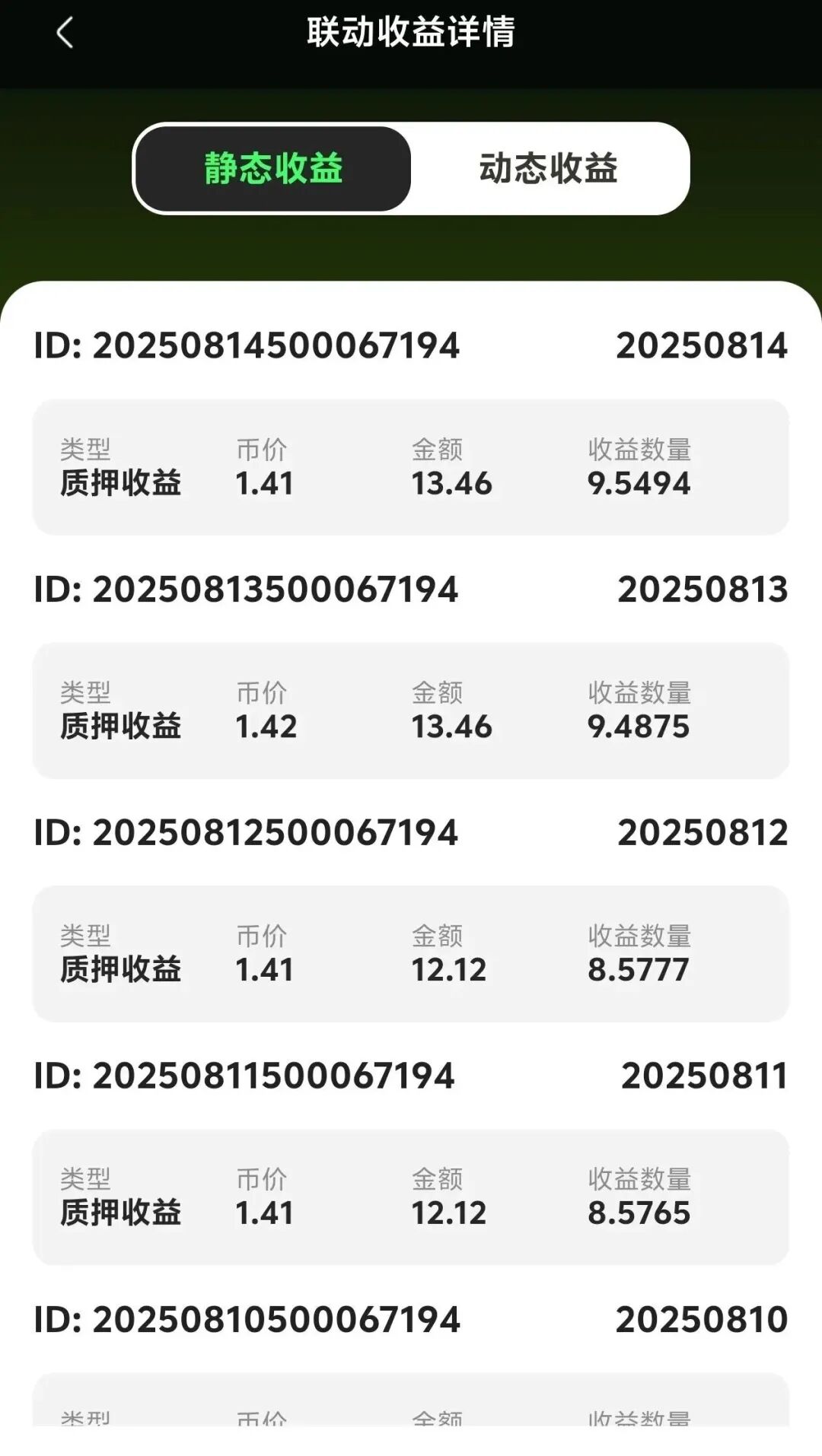
Task: Tap the 收益数量 value 8.5765
Action: [639, 1213]
